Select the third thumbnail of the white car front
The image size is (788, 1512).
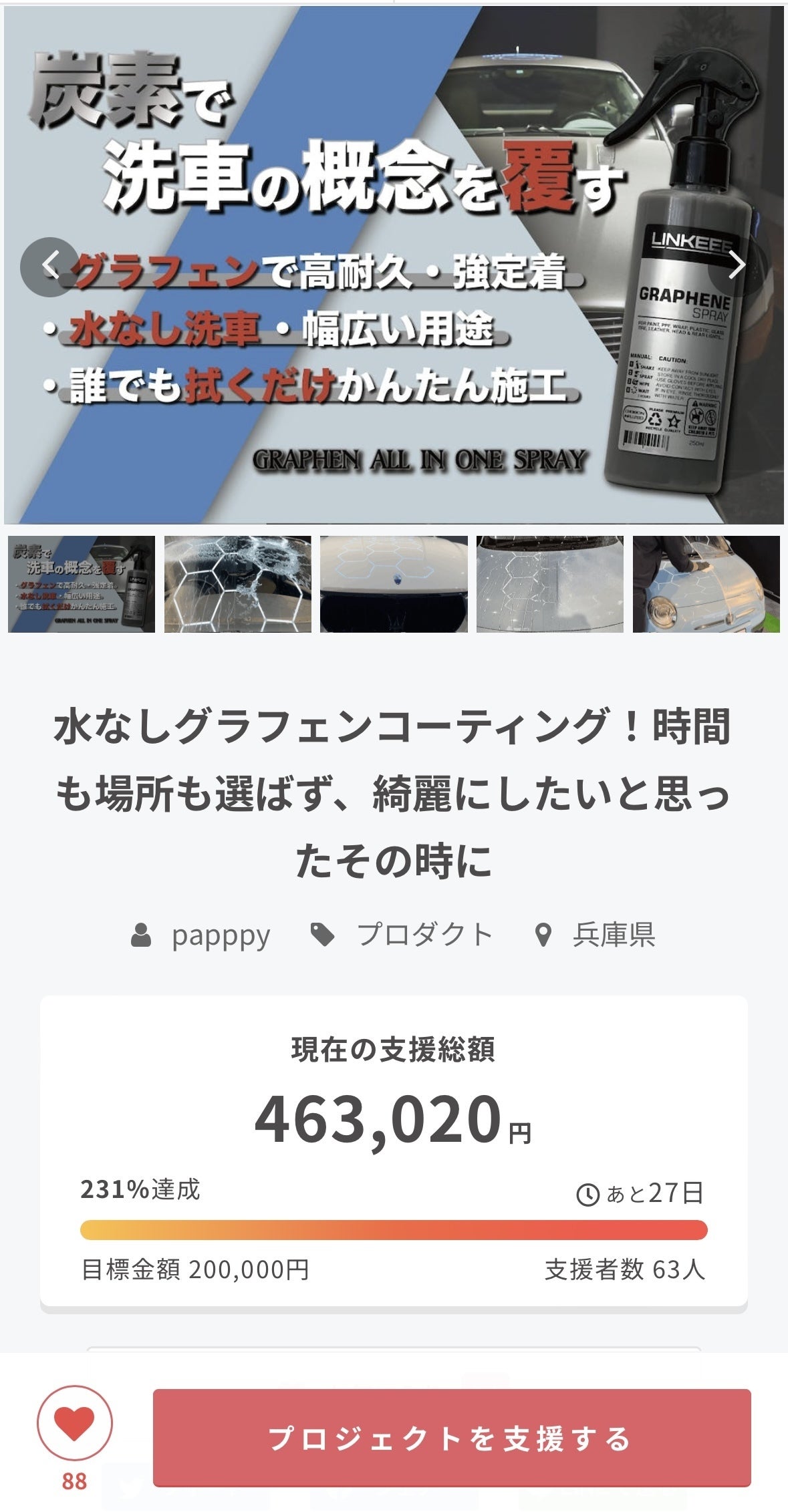[x=394, y=584]
